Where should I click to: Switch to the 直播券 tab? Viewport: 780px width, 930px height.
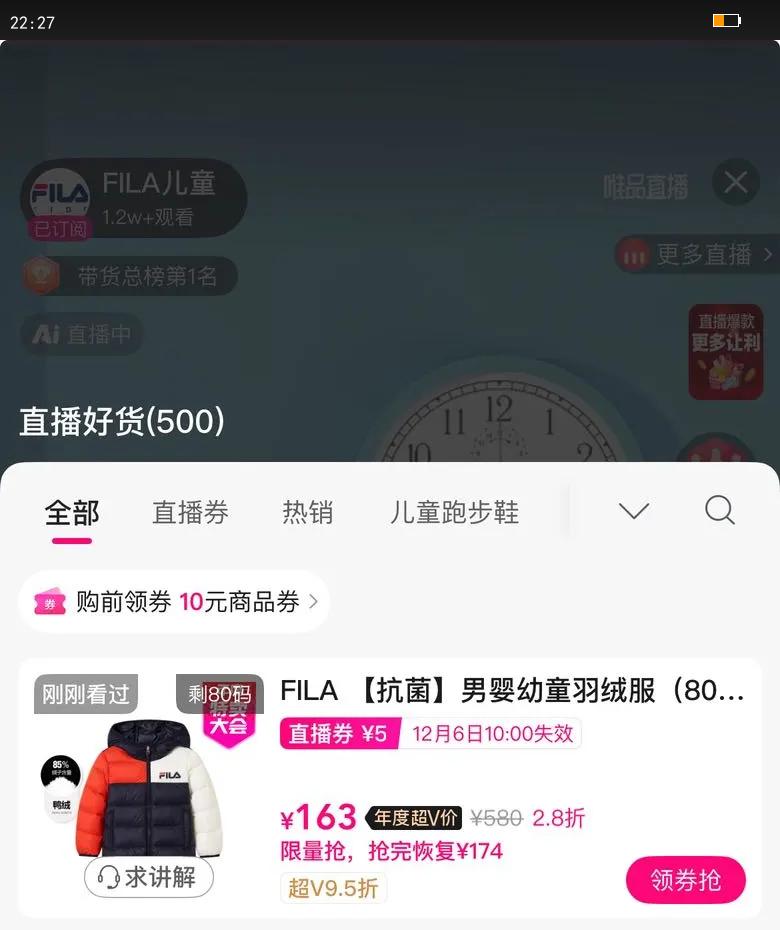[190, 510]
